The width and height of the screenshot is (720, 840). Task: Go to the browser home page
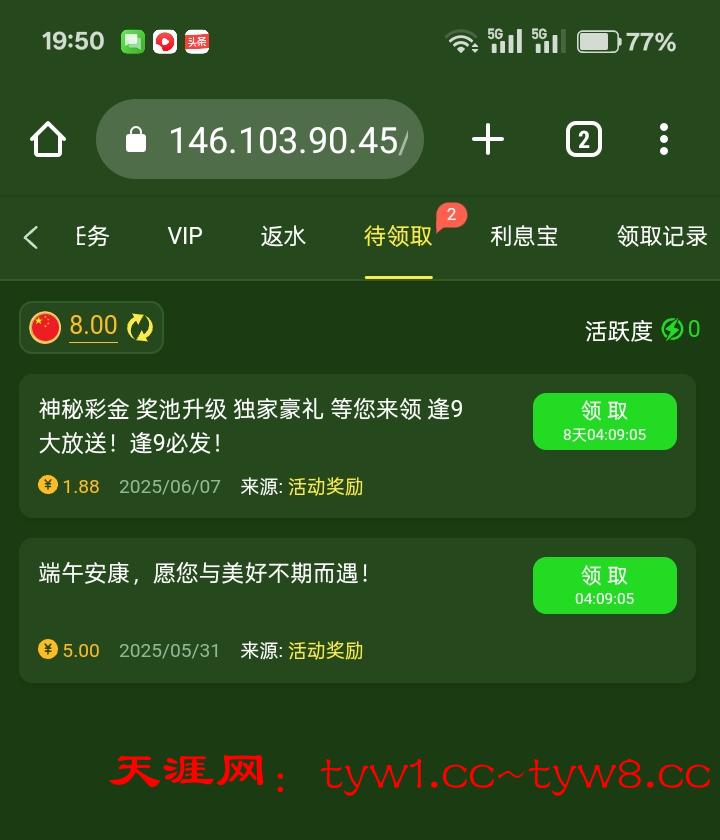[x=48, y=140]
